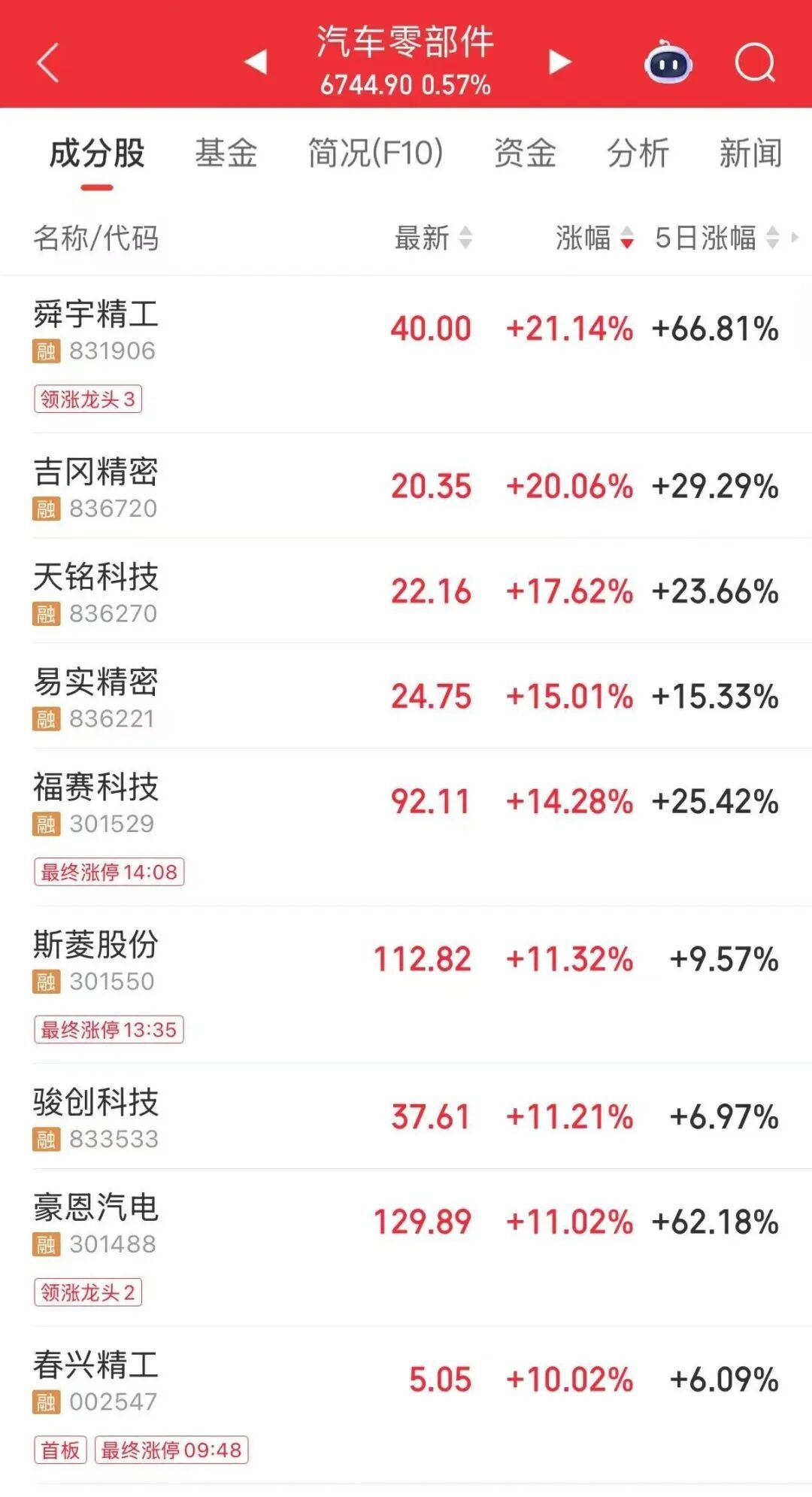Sort the list by 5日涨幅
812x1497 pixels.
pyautogui.click(x=717, y=238)
